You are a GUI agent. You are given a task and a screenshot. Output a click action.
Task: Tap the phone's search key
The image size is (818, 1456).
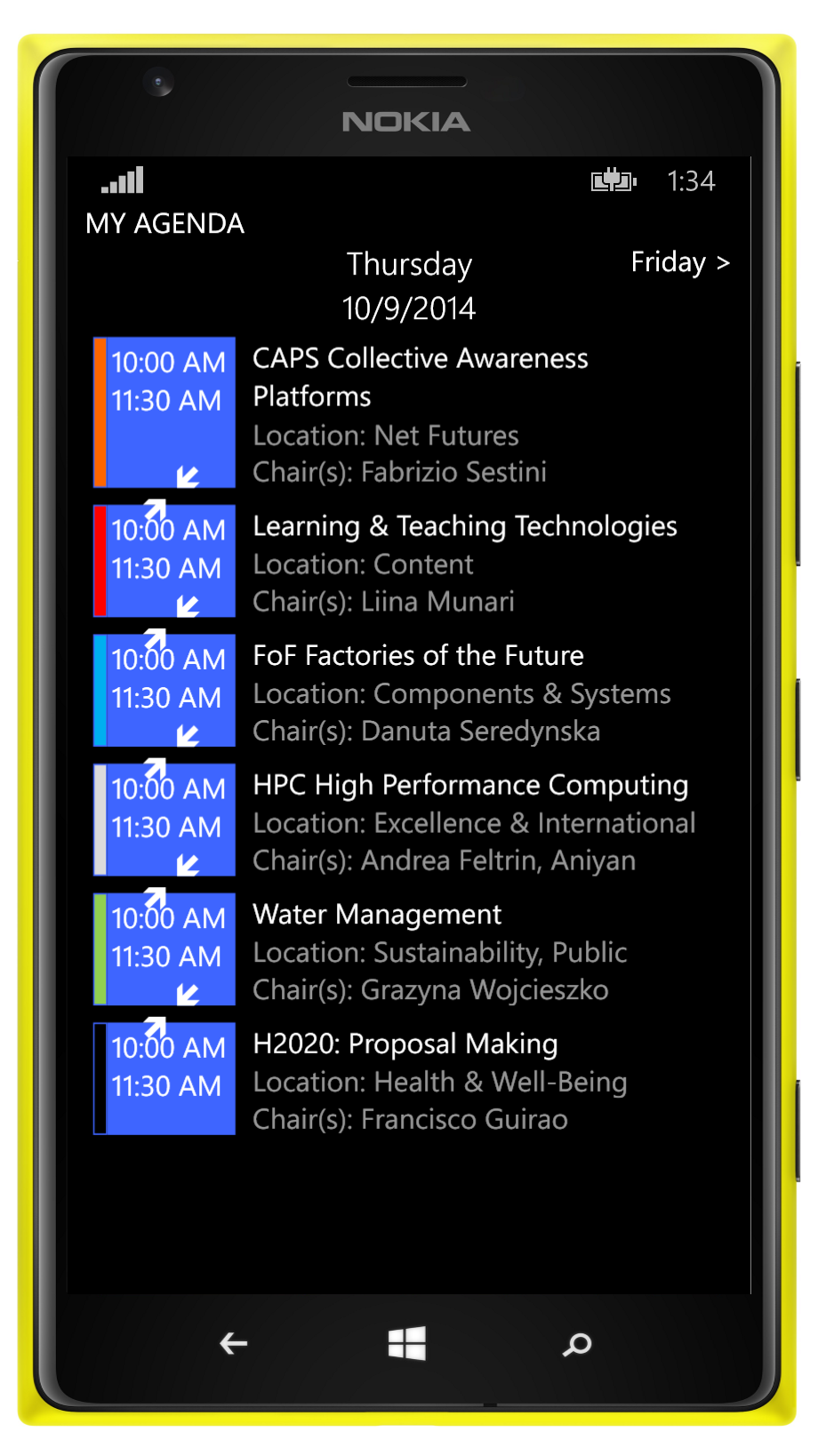578,1344
